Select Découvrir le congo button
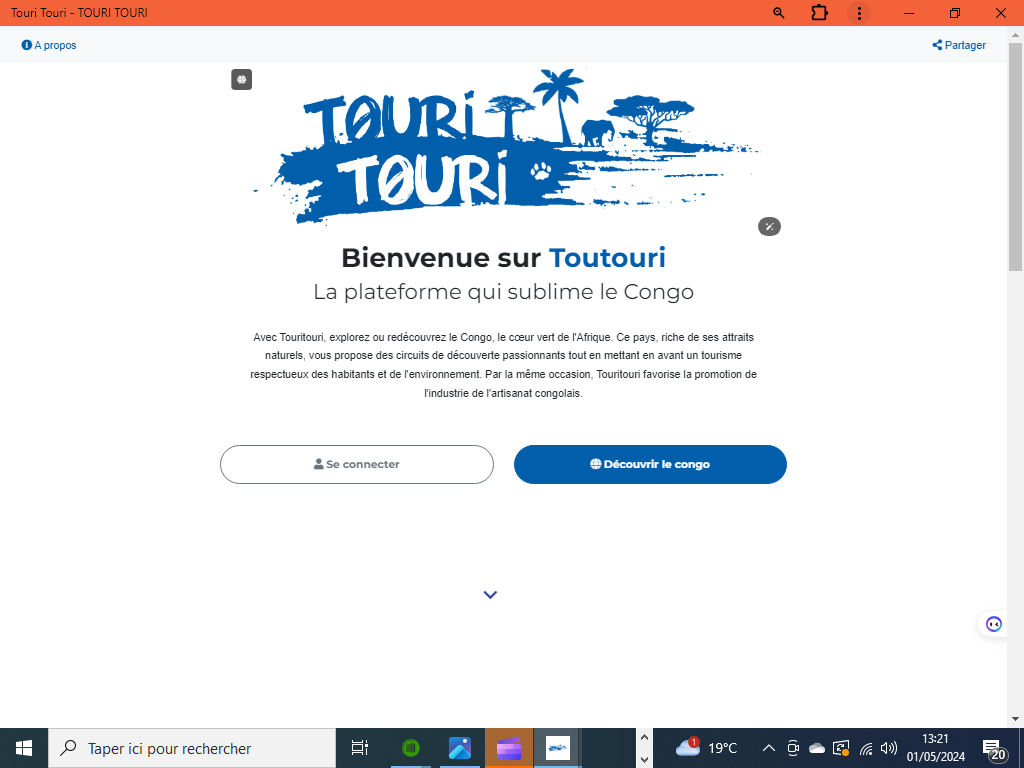The width and height of the screenshot is (1024, 768). coord(650,464)
